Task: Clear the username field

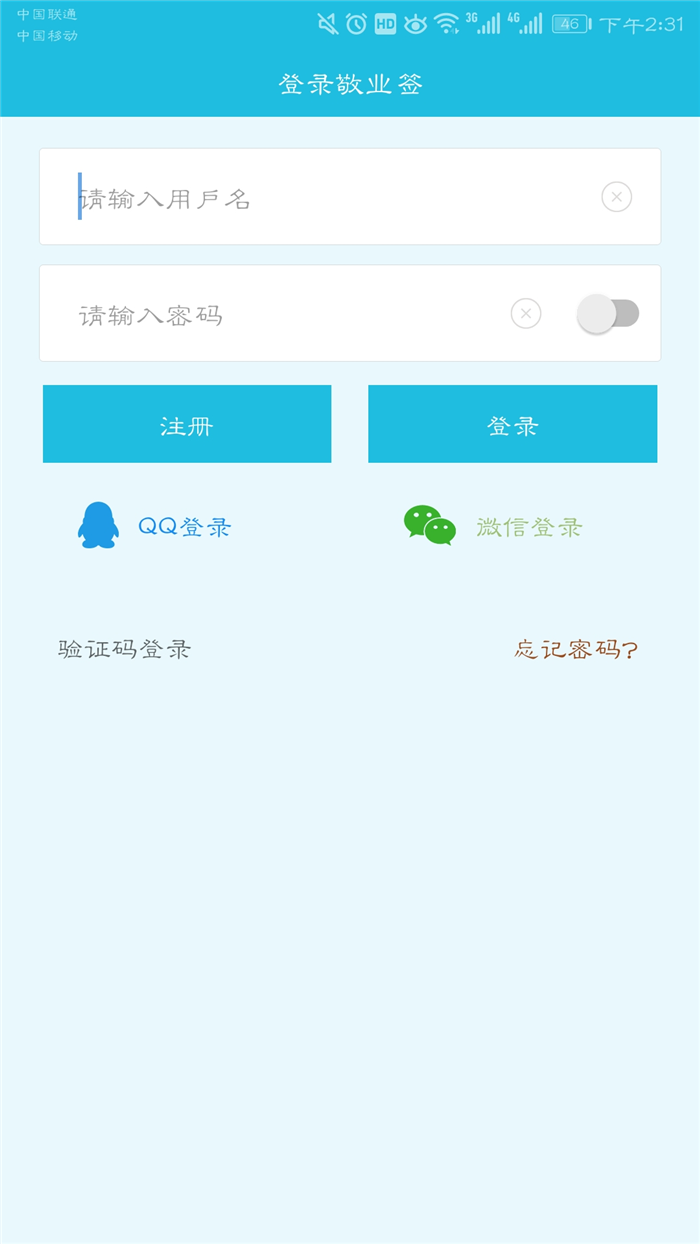Action: pyautogui.click(x=616, y=197)
